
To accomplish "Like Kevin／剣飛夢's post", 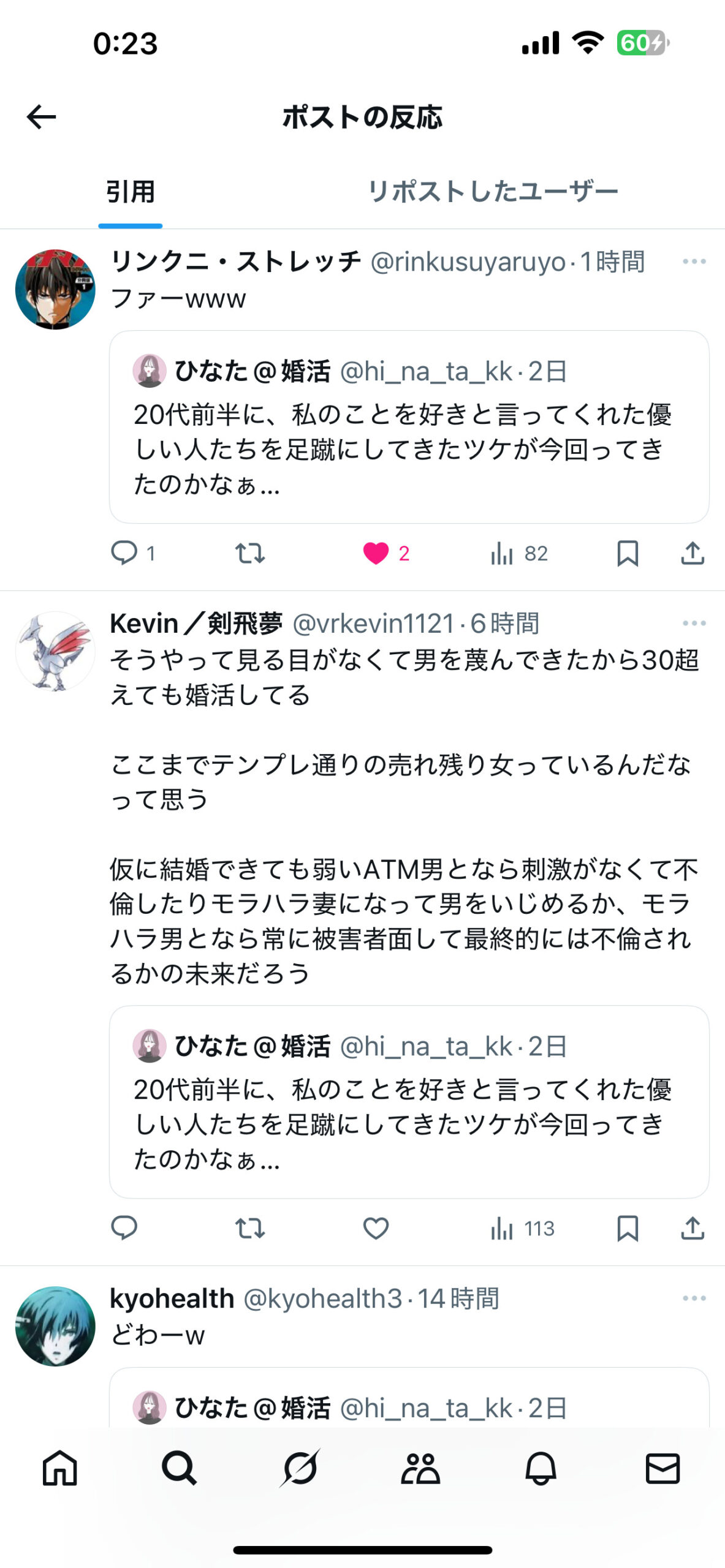I will tap(376, 1228).
